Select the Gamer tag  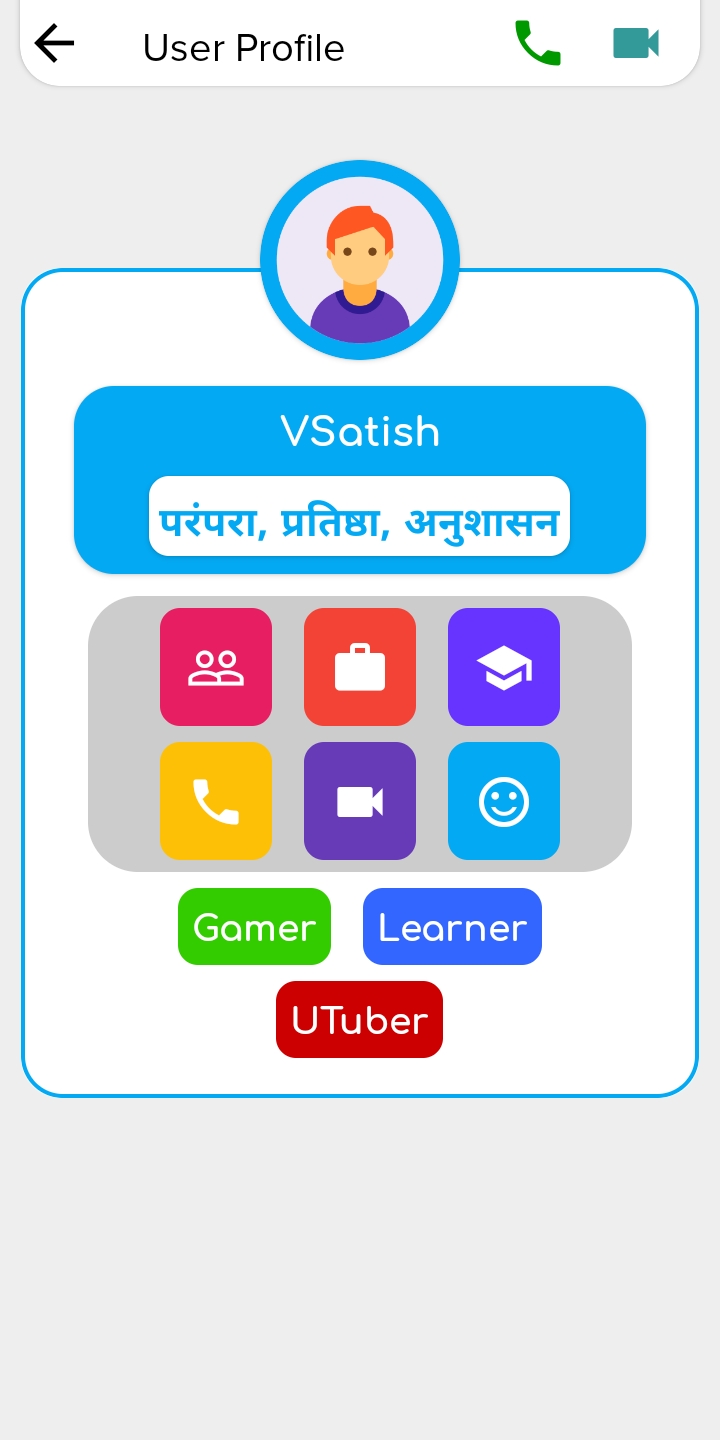coord(254,927)
